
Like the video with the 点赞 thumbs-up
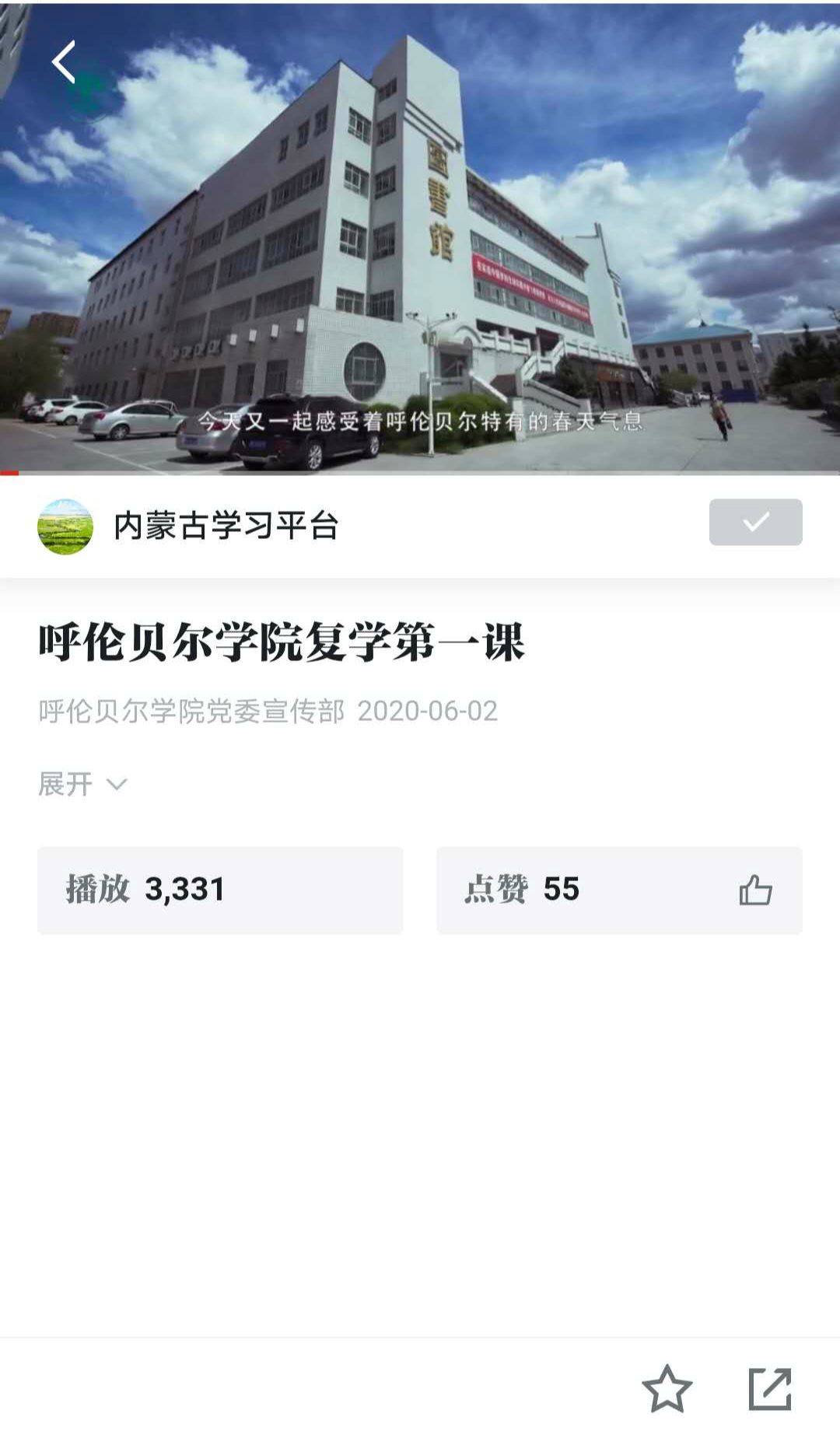tap(754, 890)
